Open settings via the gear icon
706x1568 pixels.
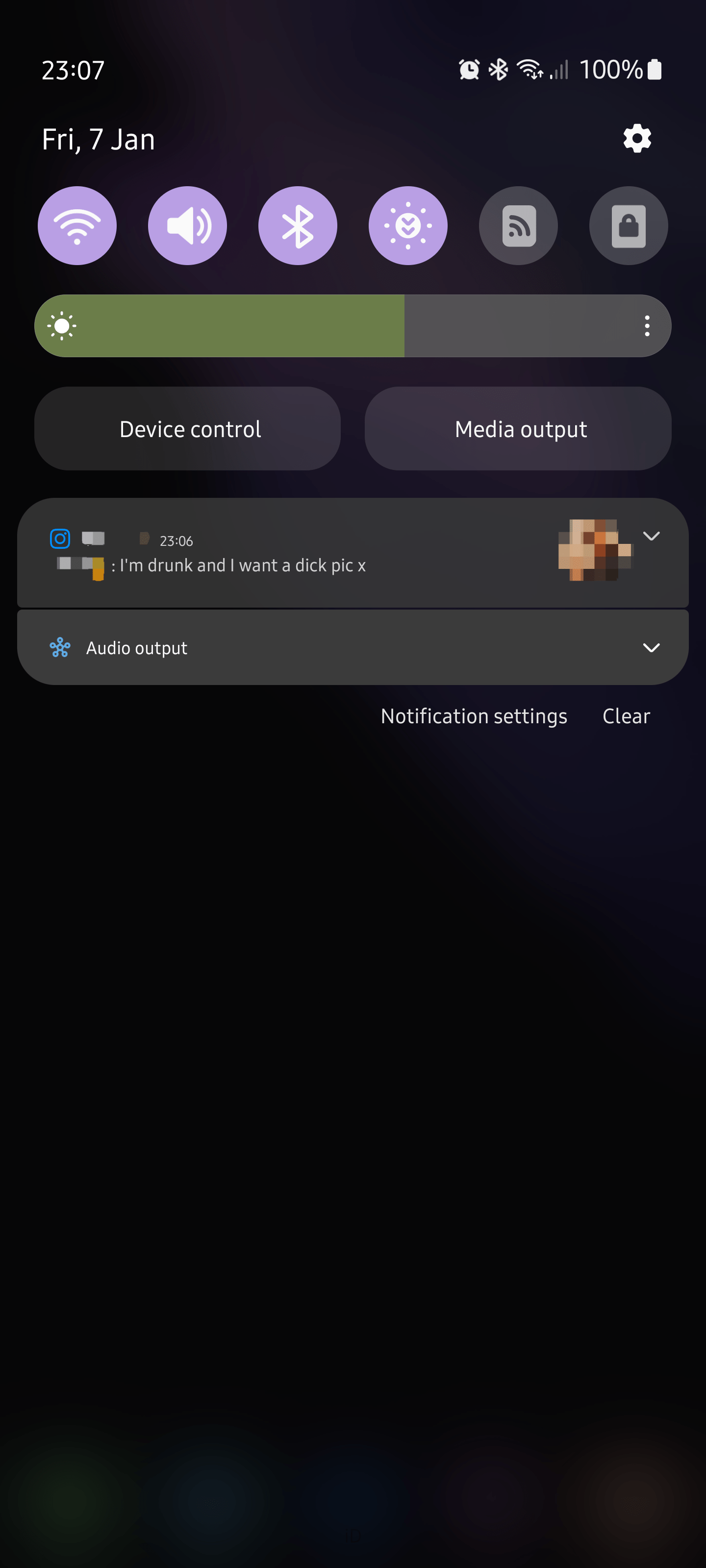tap(636, 139)
